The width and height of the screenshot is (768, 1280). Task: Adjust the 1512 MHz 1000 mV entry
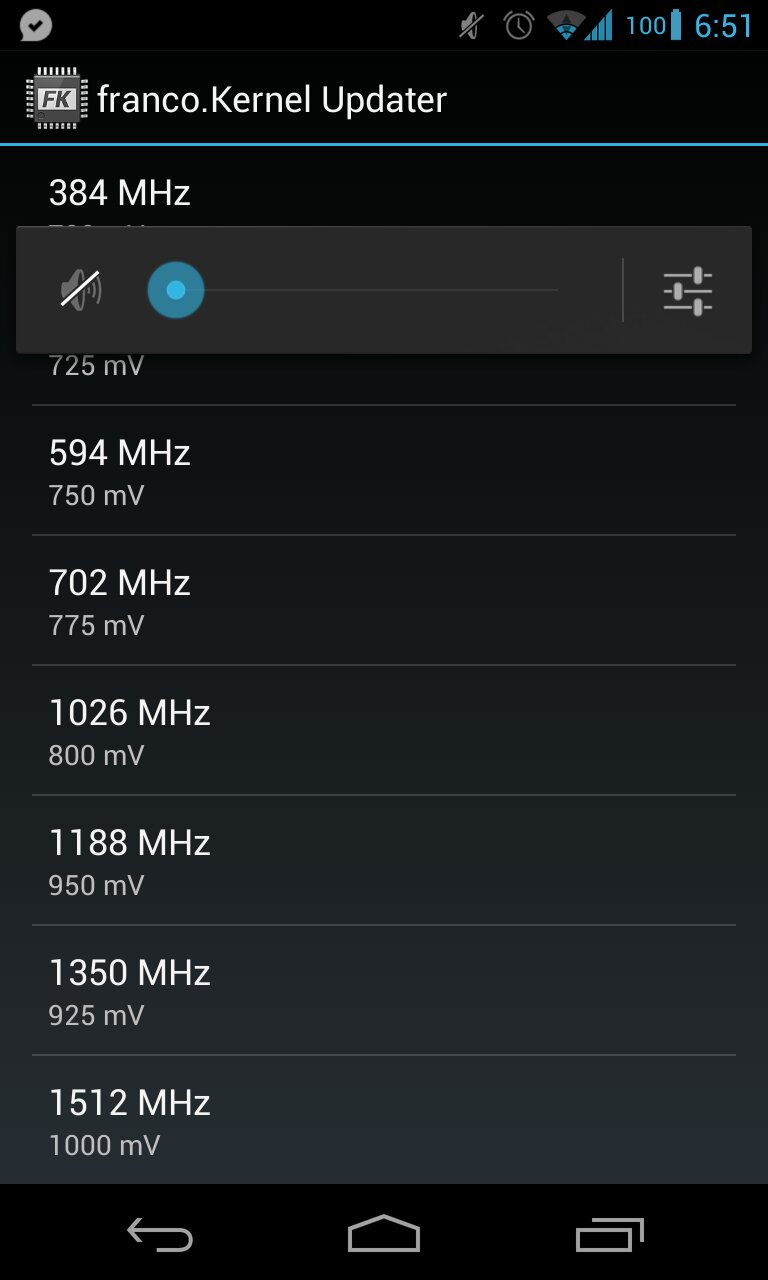tap(384, 1120)
